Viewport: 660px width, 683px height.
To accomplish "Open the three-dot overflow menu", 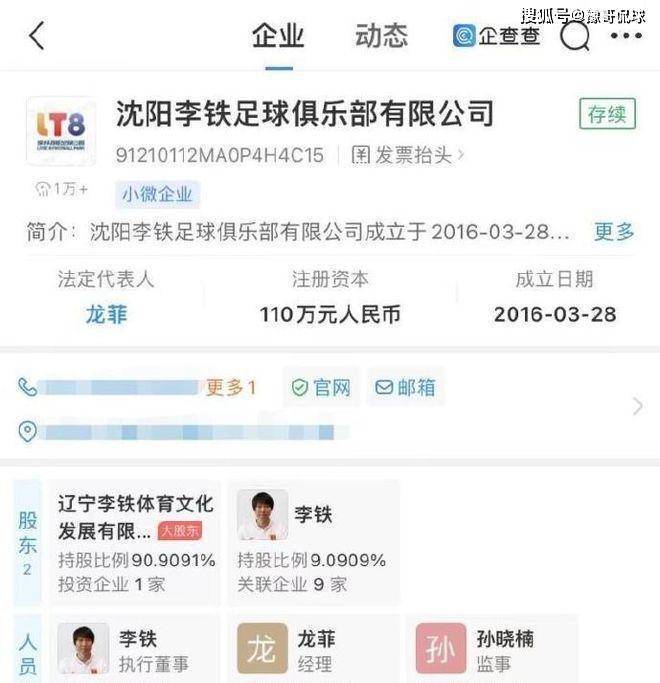I will click(x=626, y=37).
